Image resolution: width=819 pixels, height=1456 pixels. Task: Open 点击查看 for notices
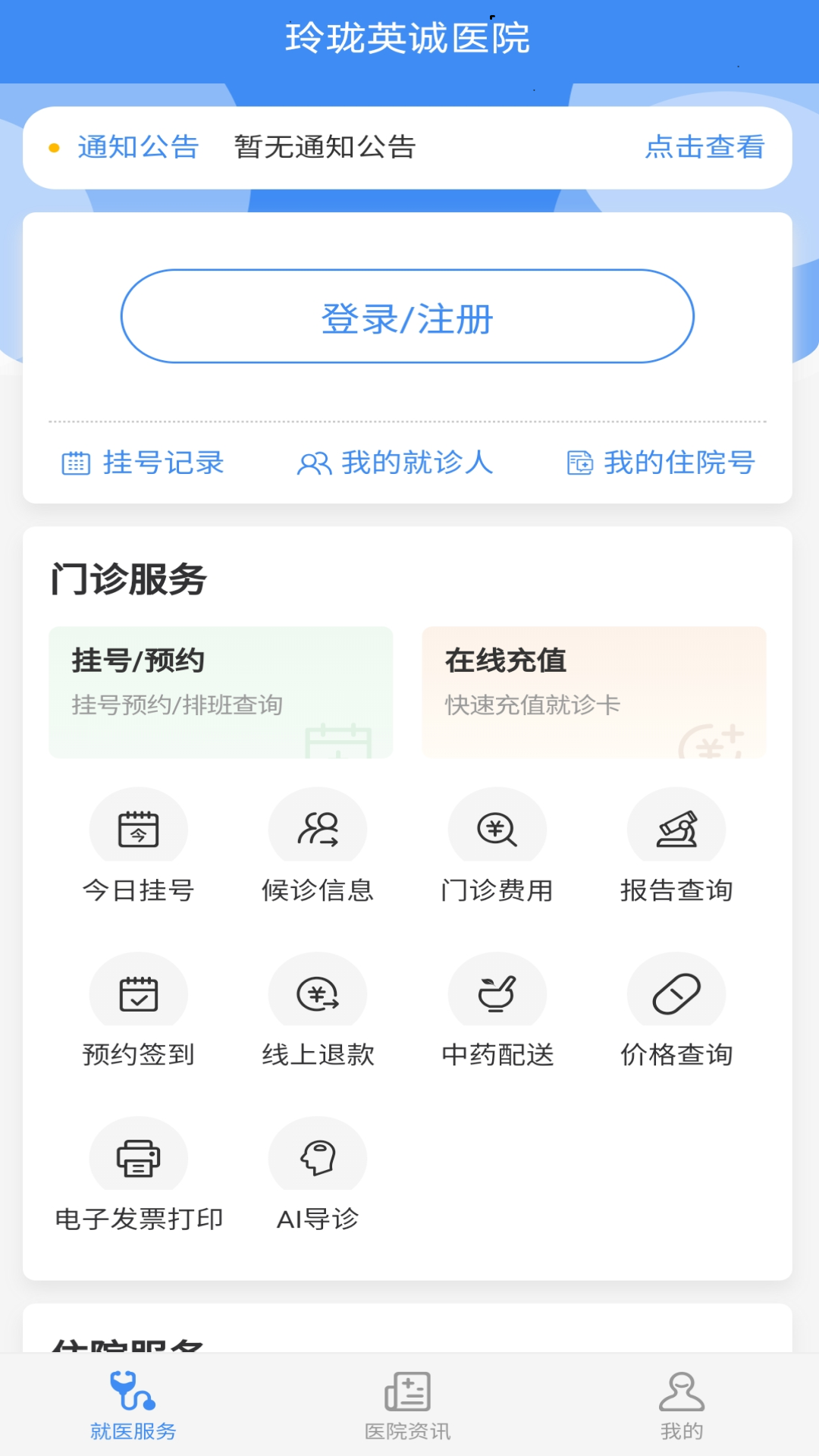click(x=704, y=147)
